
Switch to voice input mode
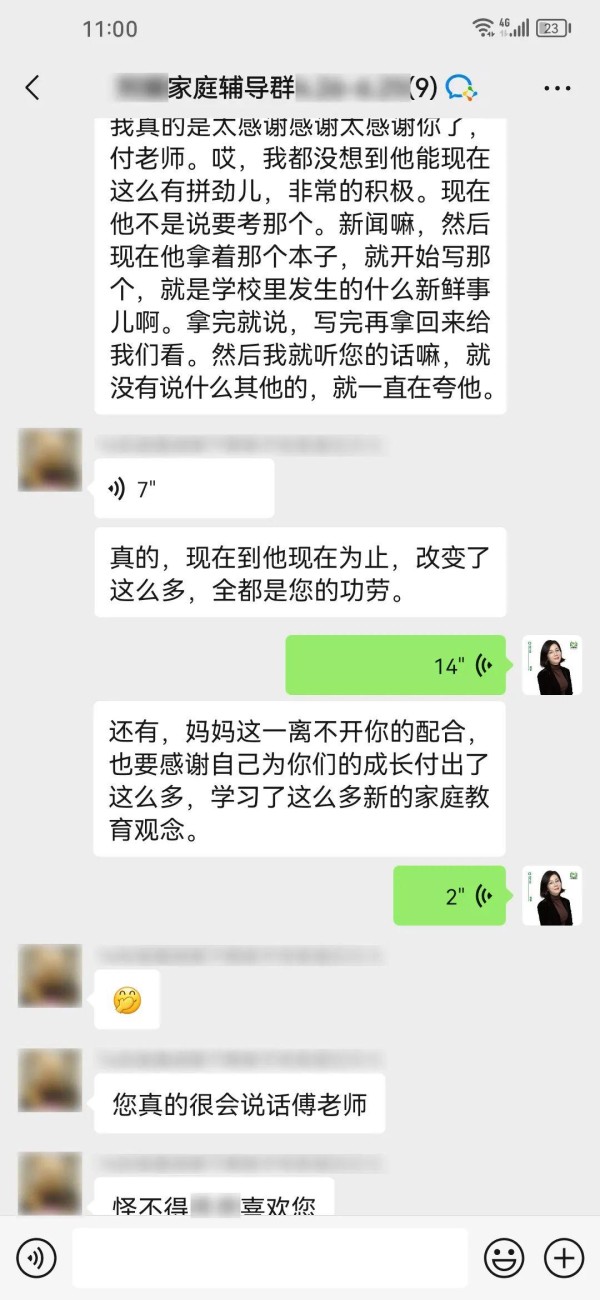(x=37, y=1257)
